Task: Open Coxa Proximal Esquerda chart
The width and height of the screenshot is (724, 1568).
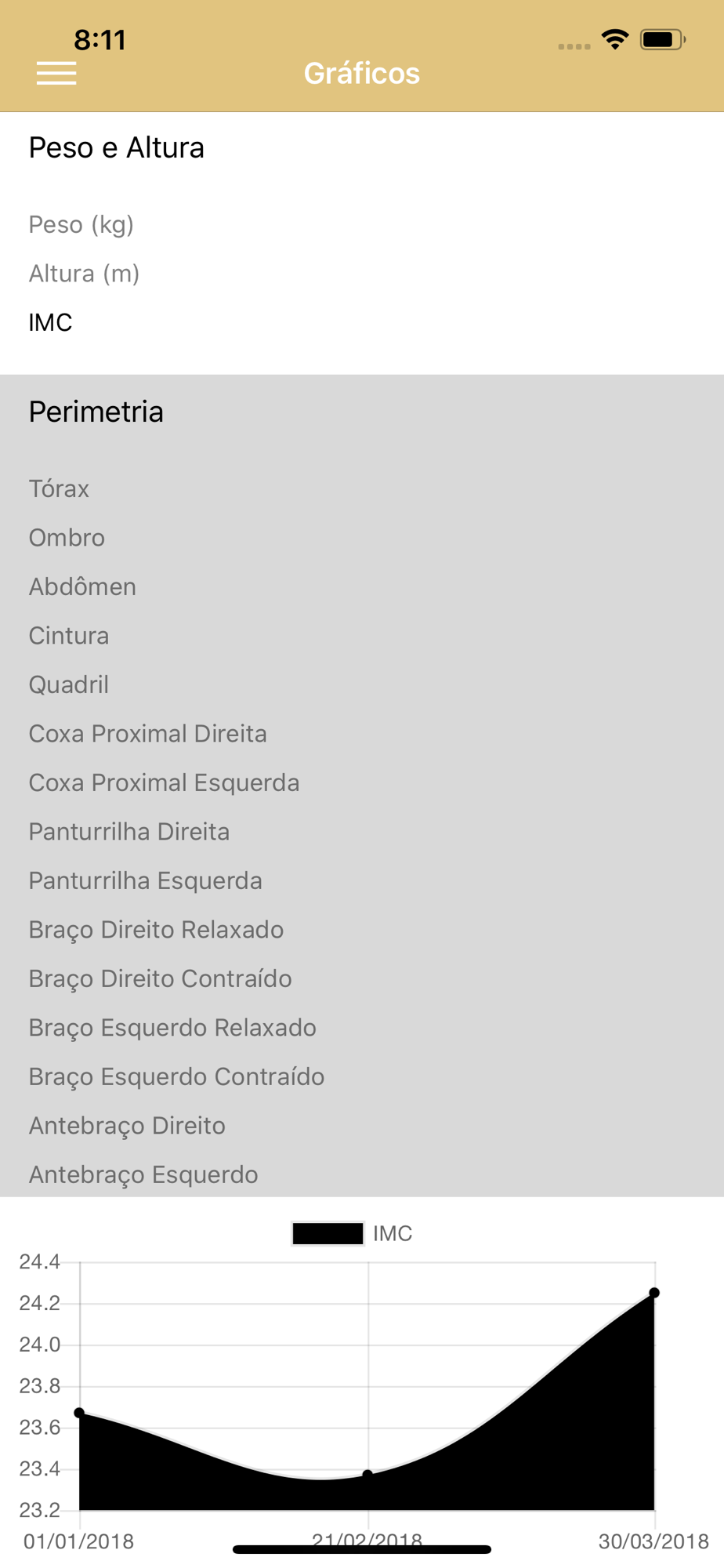Action: click(x=165, y=782)
